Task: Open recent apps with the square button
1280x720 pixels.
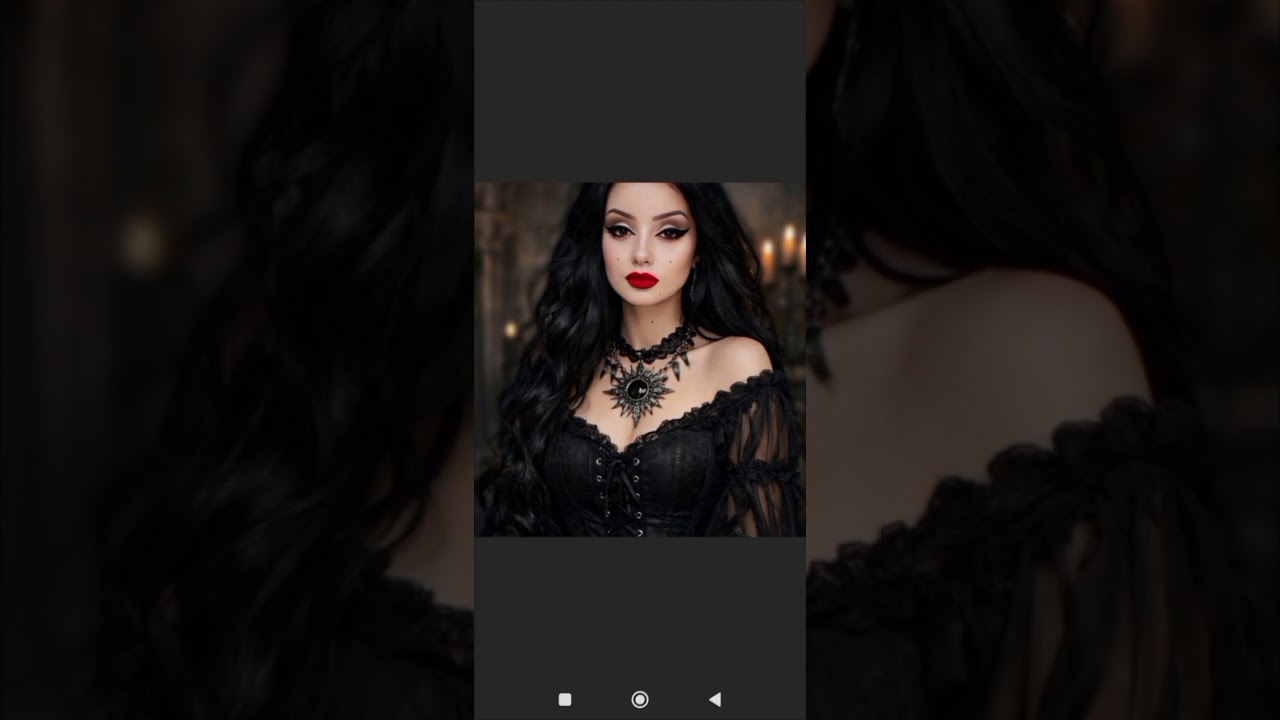Action: 565,700
